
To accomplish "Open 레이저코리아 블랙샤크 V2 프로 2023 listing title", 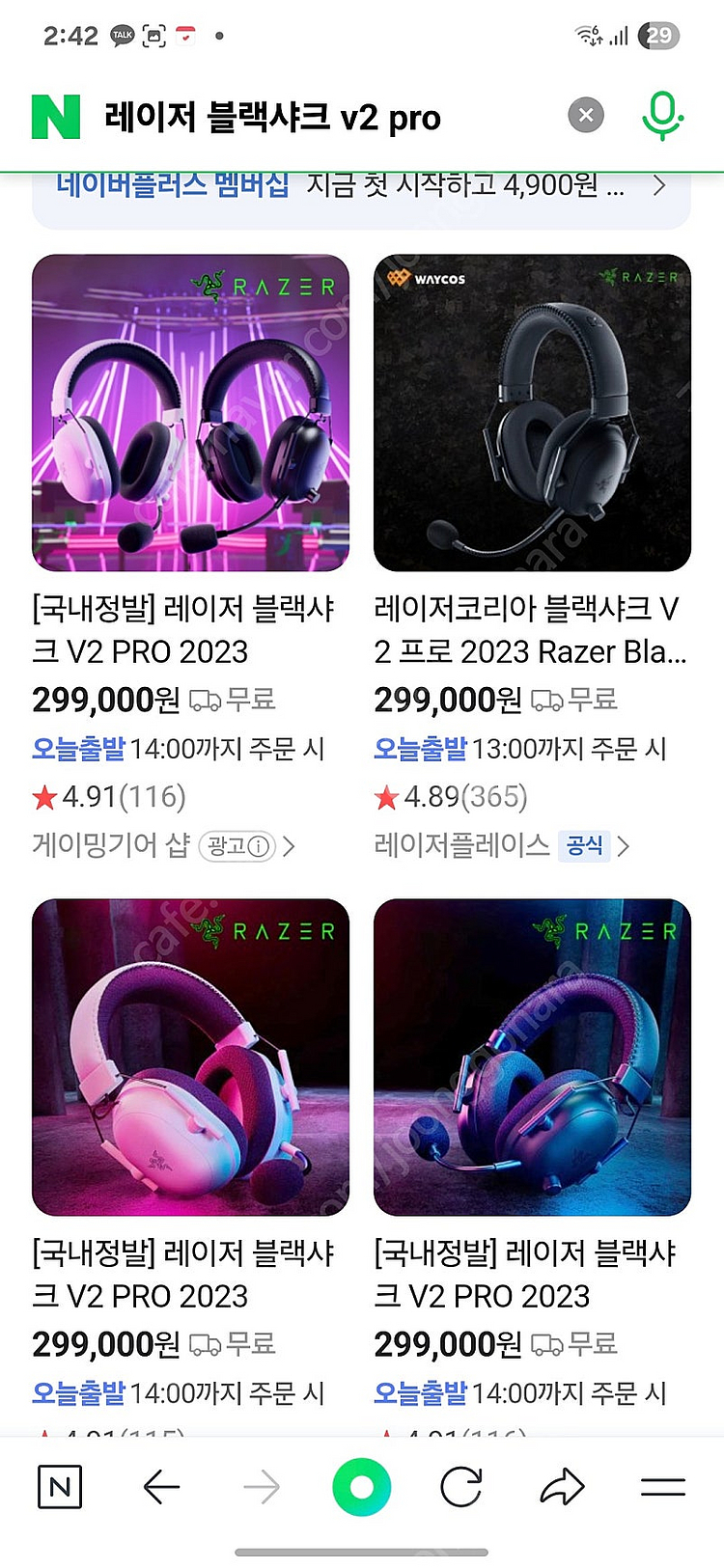I will (x=530, y=630).
